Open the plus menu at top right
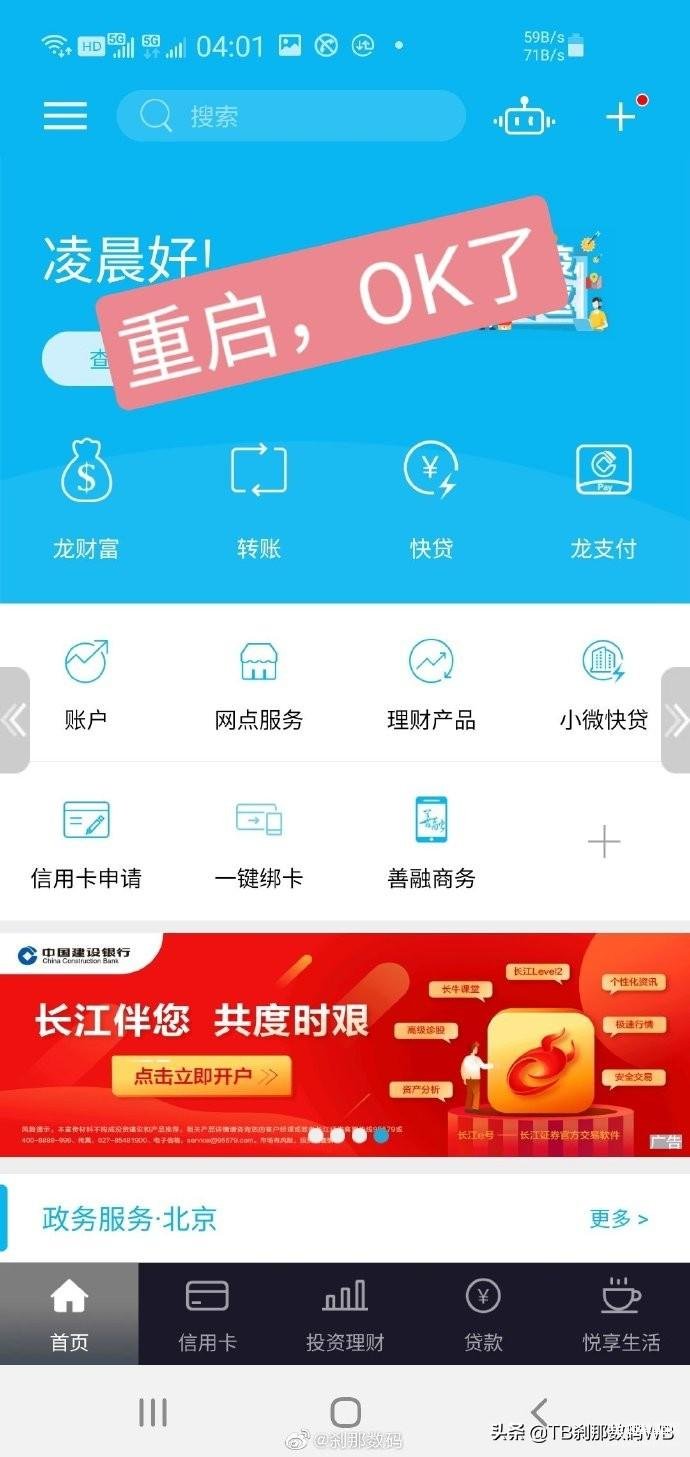This screenshot has height=1457, width=690. [x=621, y=117]
